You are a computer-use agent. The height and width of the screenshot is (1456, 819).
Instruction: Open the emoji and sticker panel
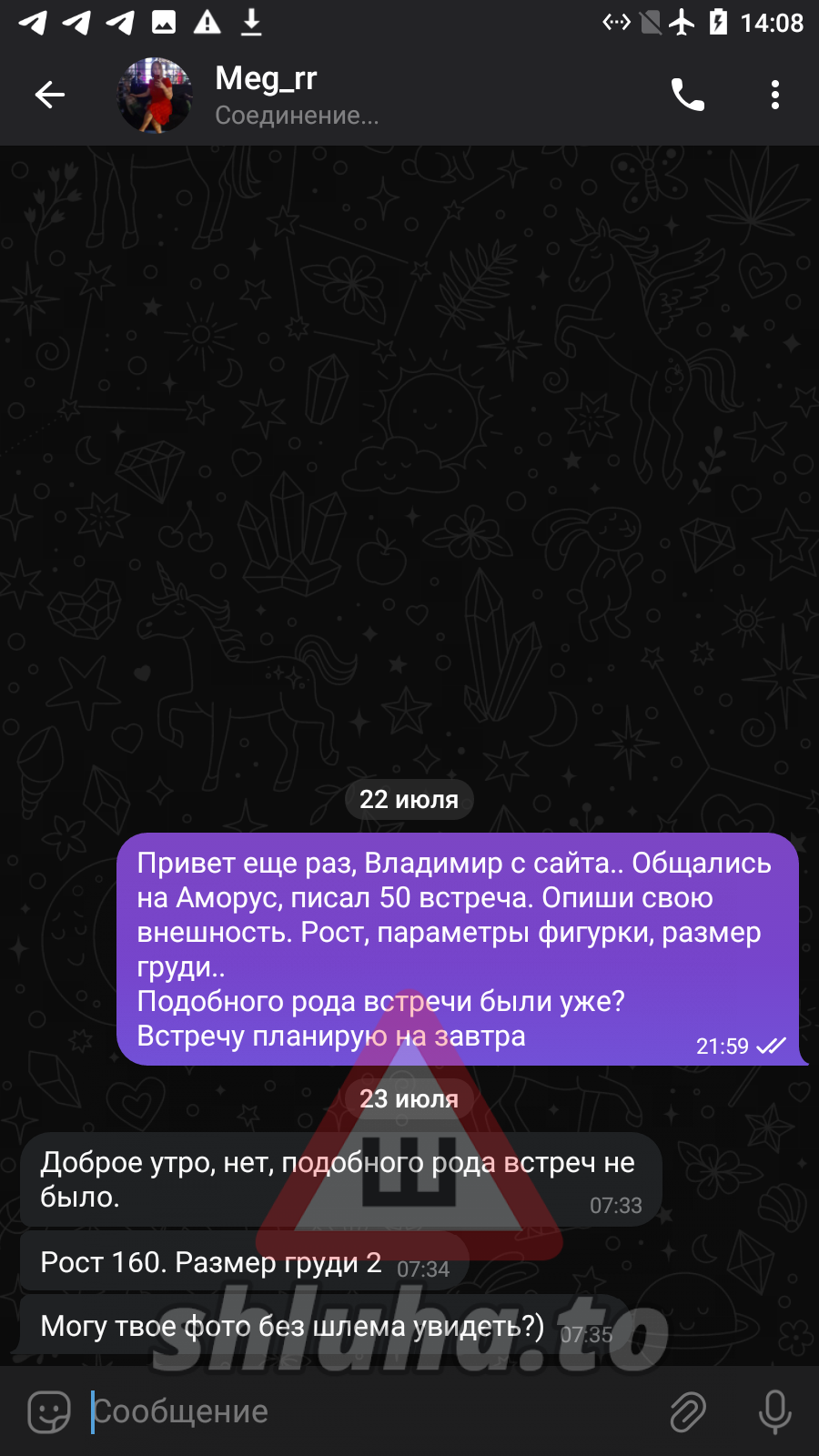[49, 1411]
